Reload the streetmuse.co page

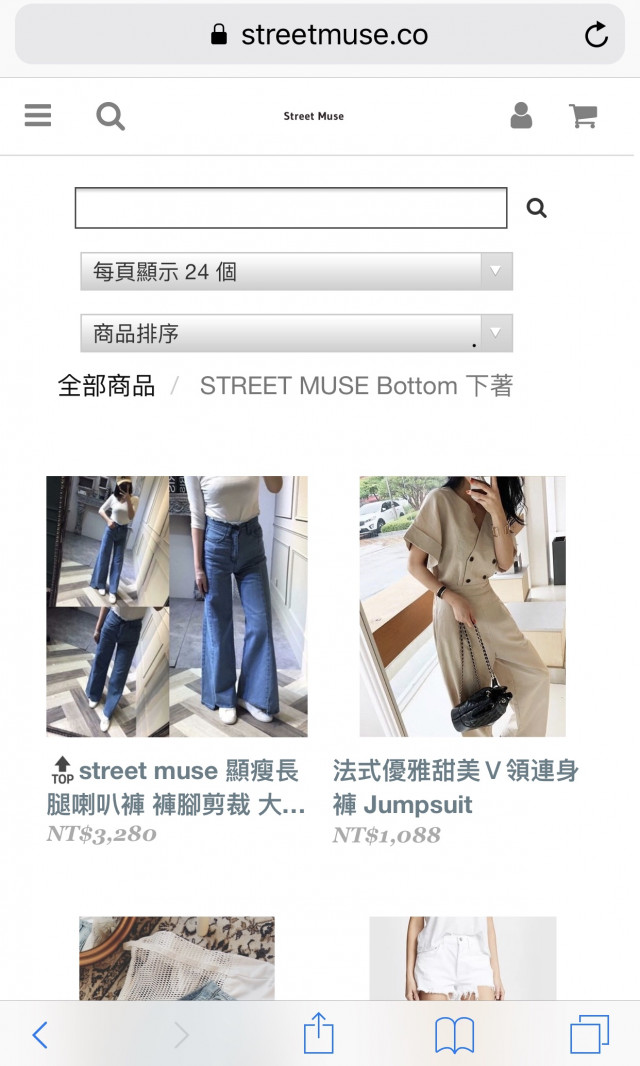(x=596, y=36)
